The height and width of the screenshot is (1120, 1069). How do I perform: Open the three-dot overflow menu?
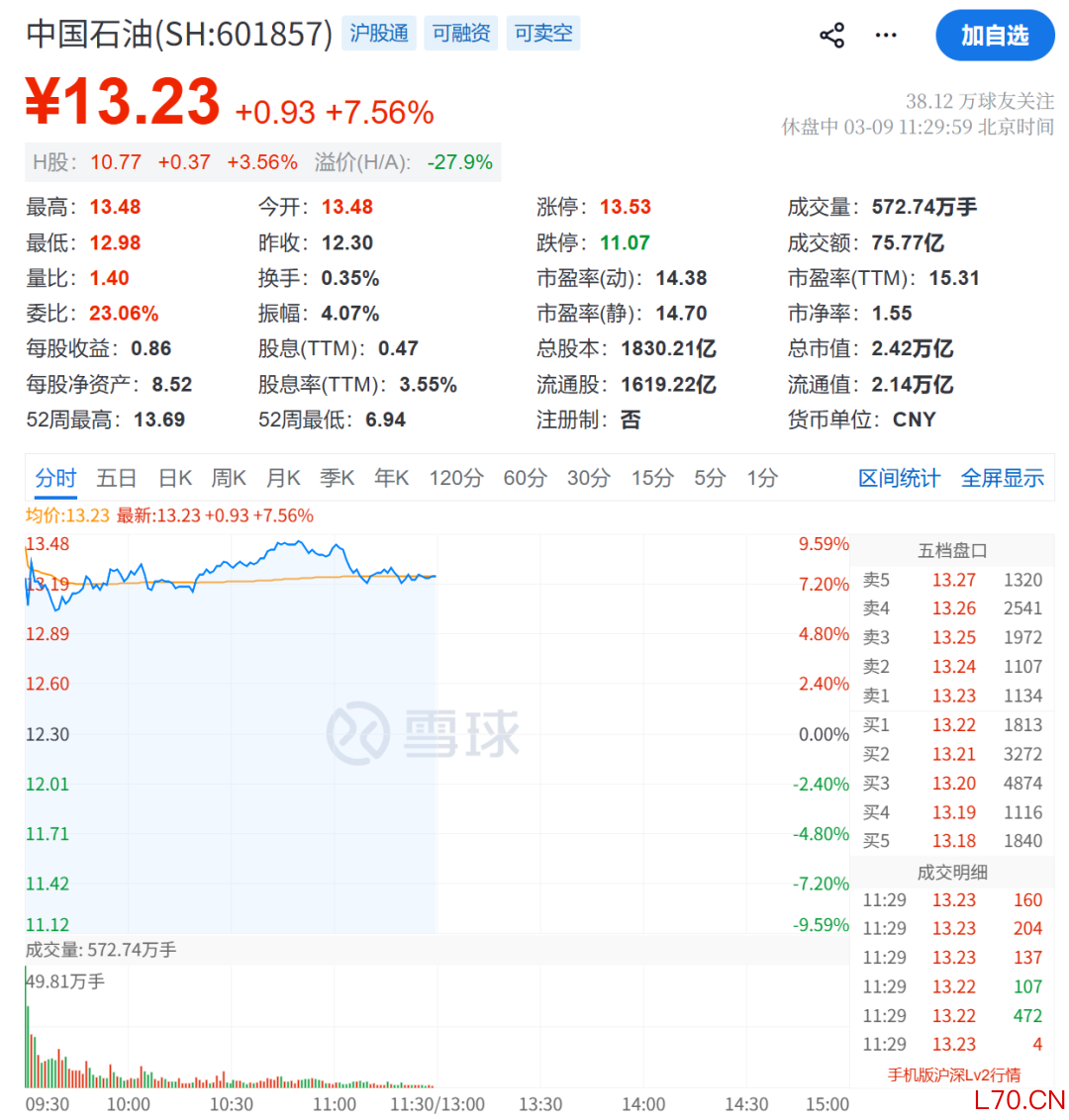[886, 36]
